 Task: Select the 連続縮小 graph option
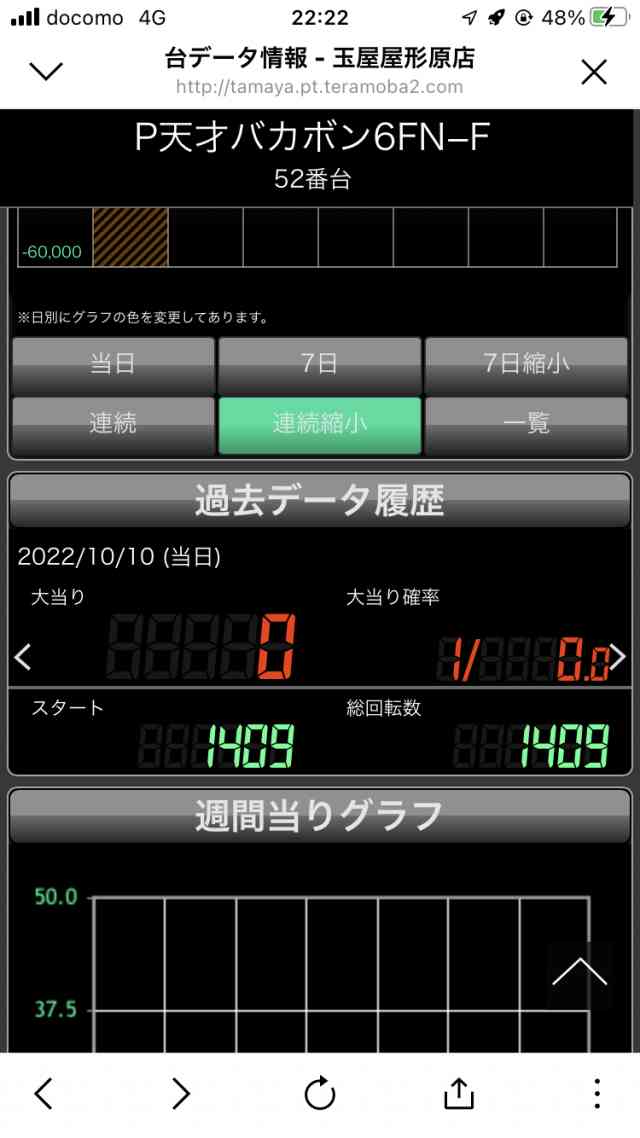pos(319,425)
